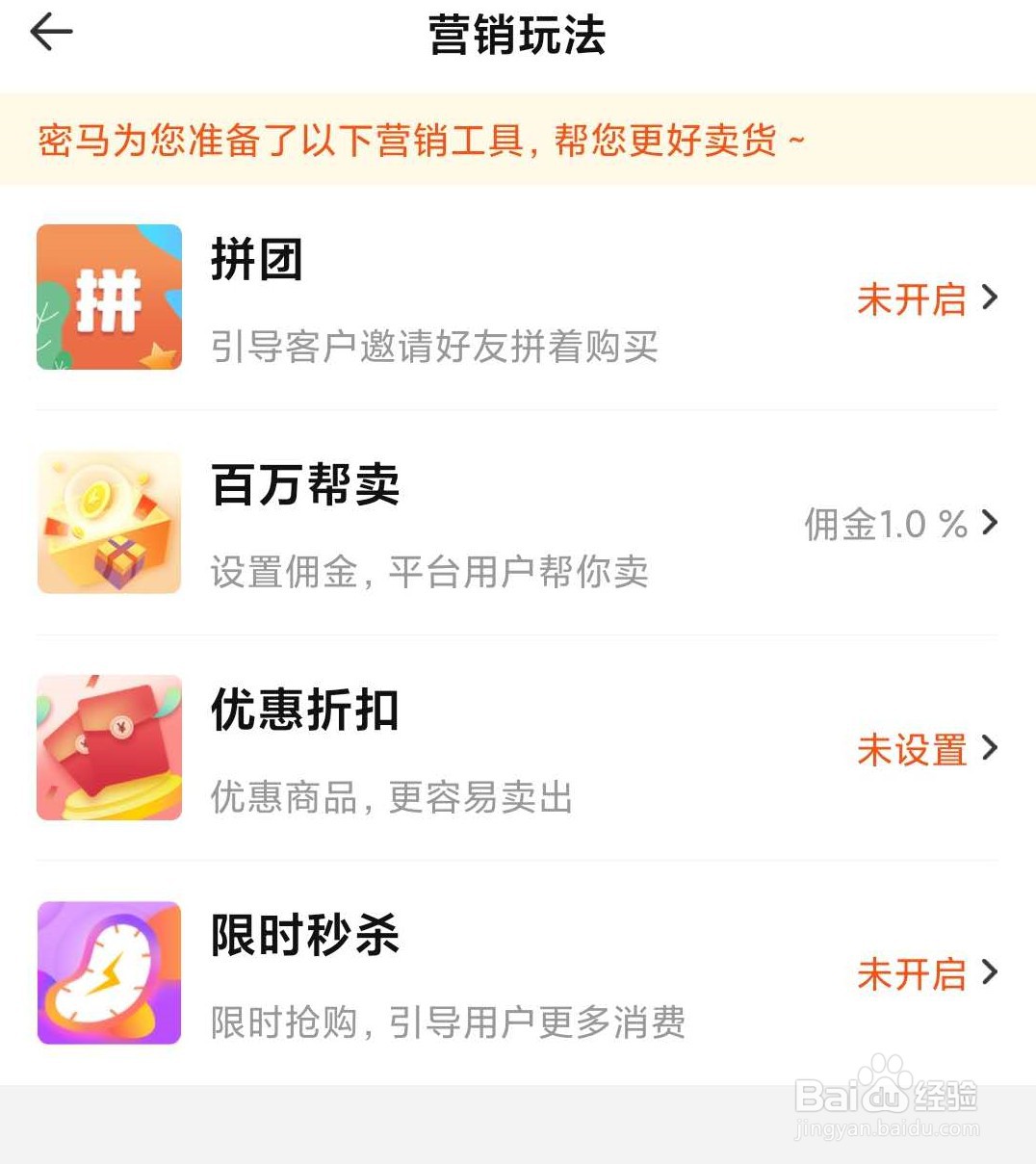The height and width of the screenshot is (1164, 1036).
Task: Tap the gift box icon beside 百万帮卖
Action: click(108, 523)
